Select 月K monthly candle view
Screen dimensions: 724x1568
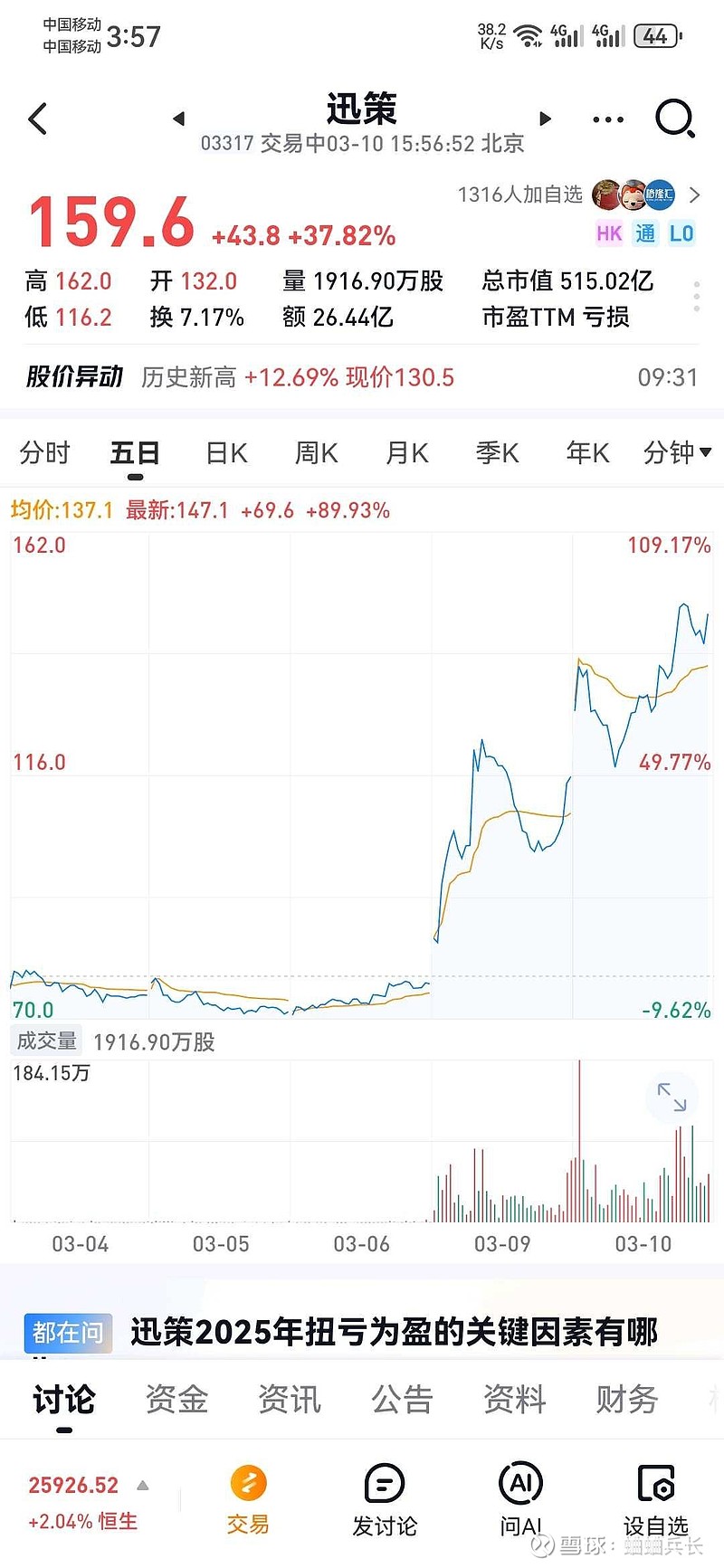coord(405,452)
